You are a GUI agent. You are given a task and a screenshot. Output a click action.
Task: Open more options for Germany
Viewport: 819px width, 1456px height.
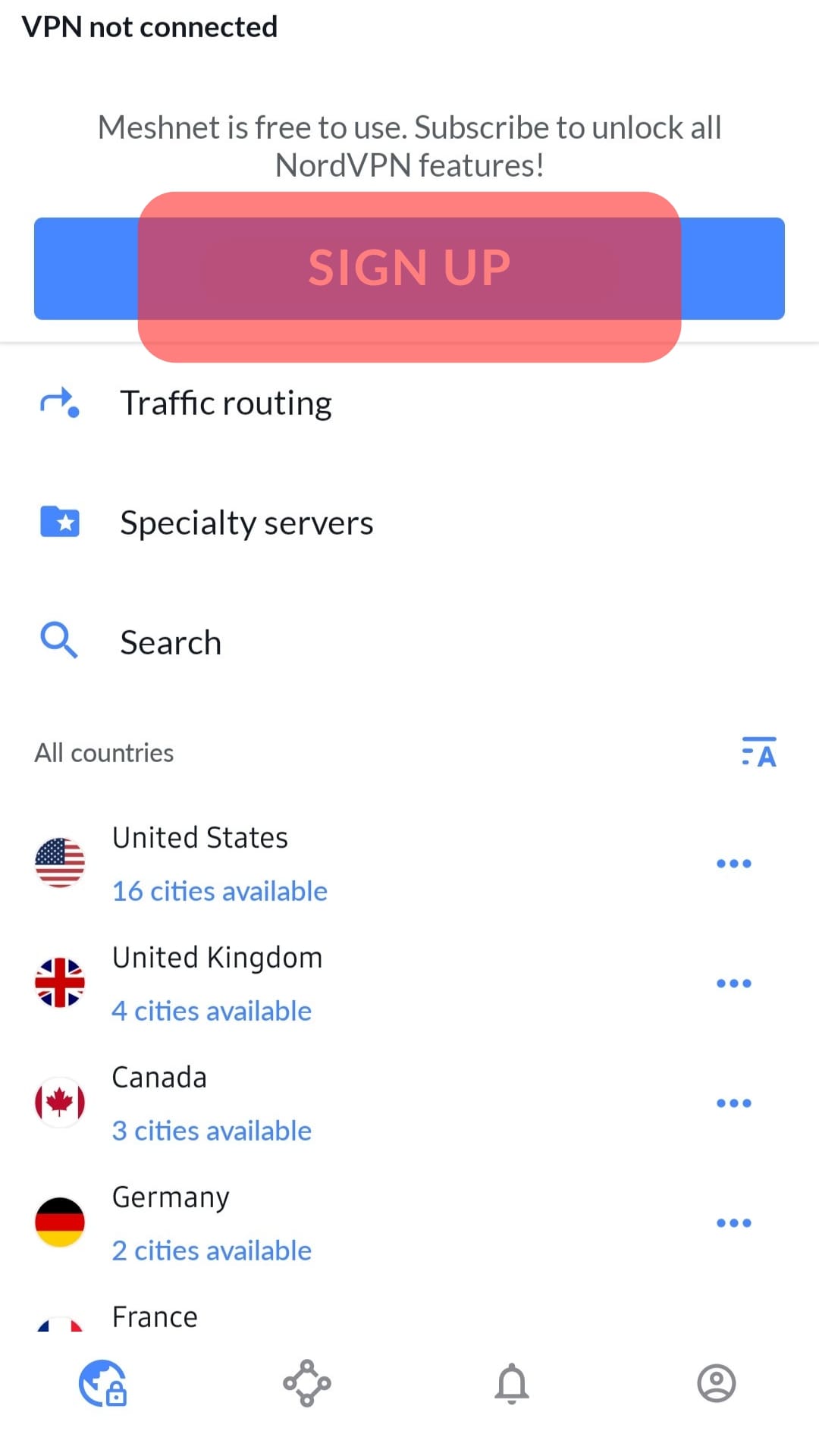pos(733,1223)
